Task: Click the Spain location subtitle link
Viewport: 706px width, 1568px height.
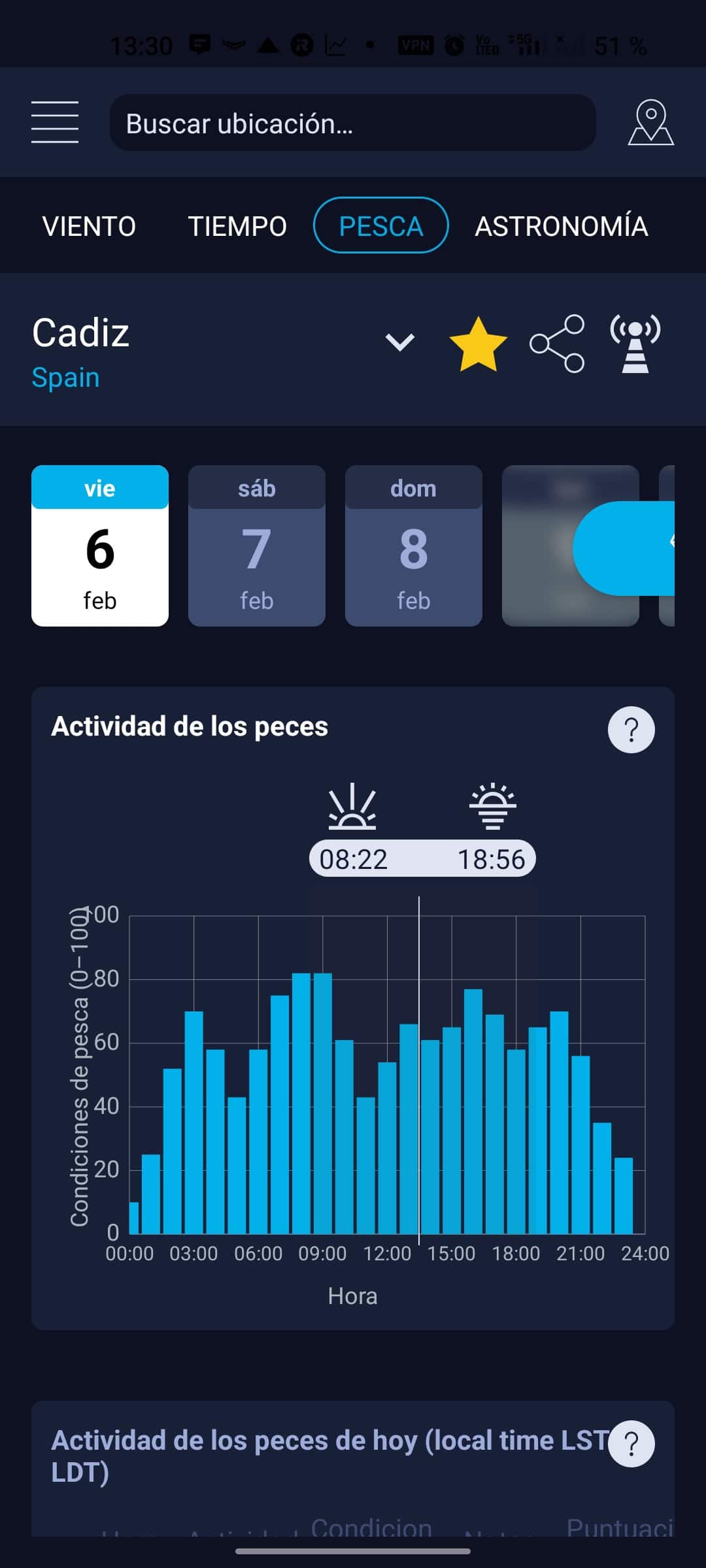Action: tap(65, 377)
